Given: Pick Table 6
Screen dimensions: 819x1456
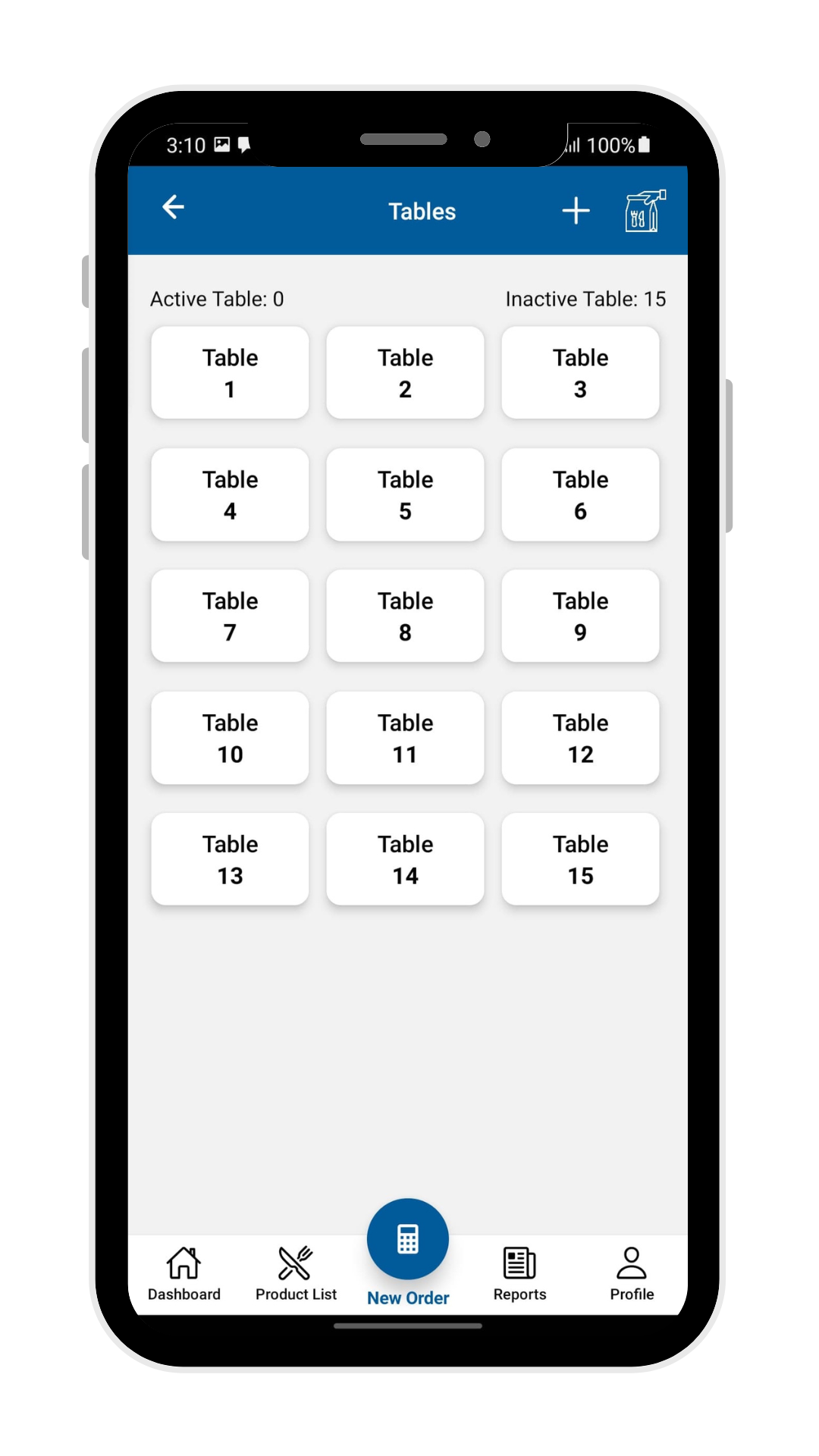Looking at the screenshot, I should tap(580, 494).
